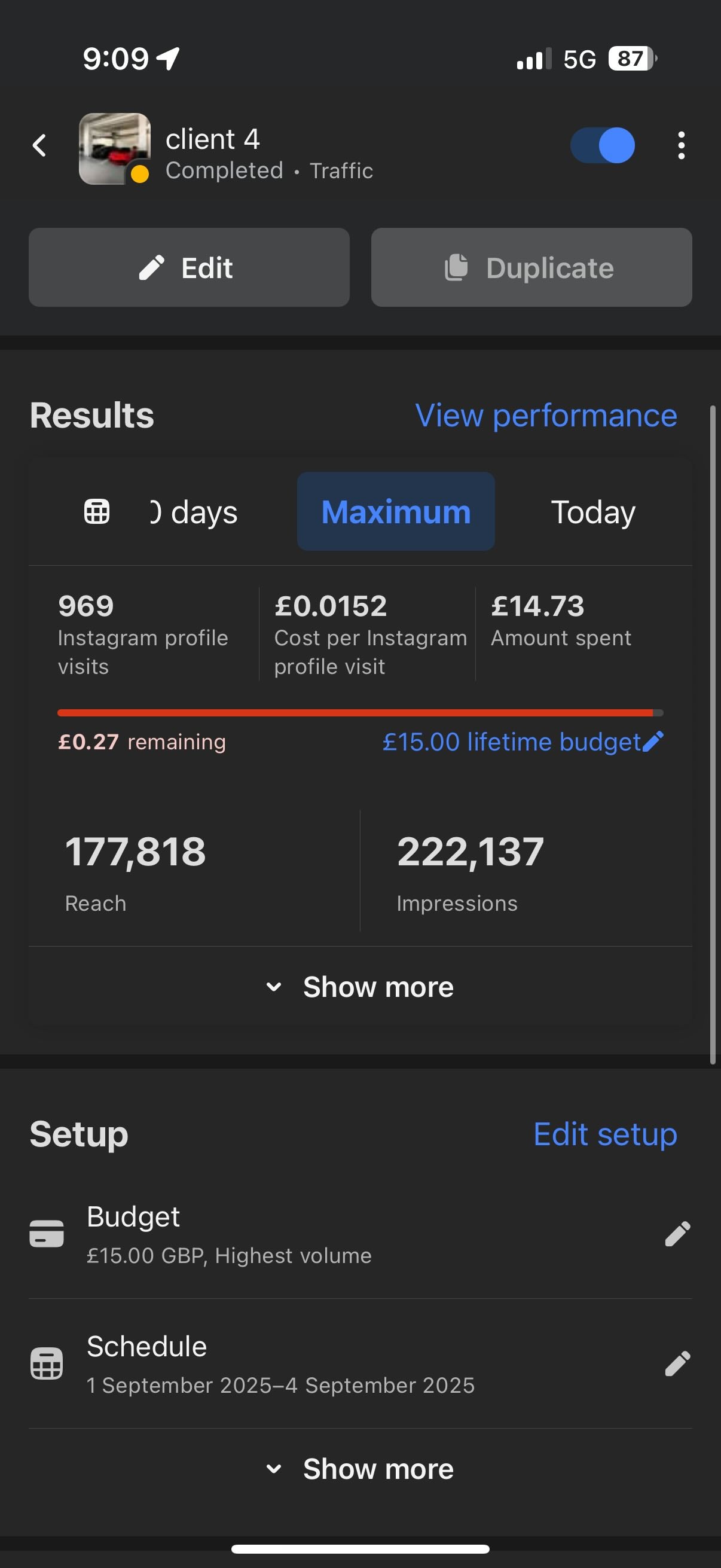Expand Show more under Results

point(360,987)
